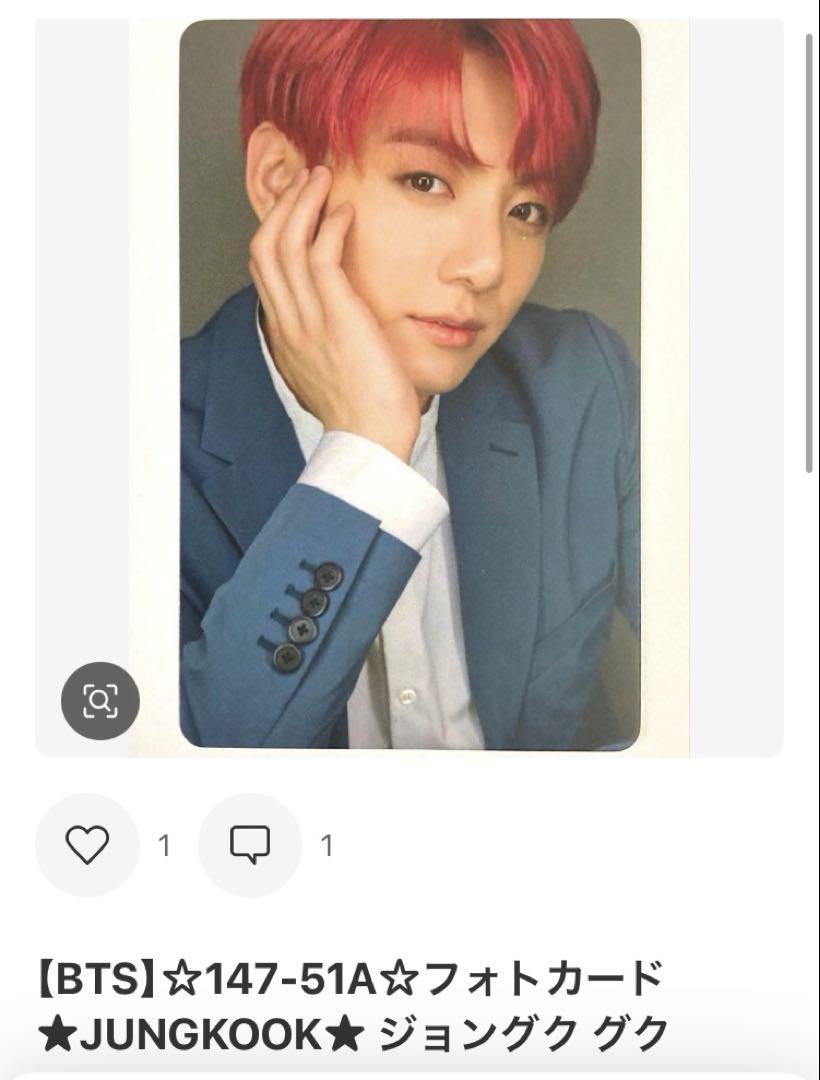Open the photocard product image
This screenshot has width=820, height=1080.
click(x=410, y=380)
